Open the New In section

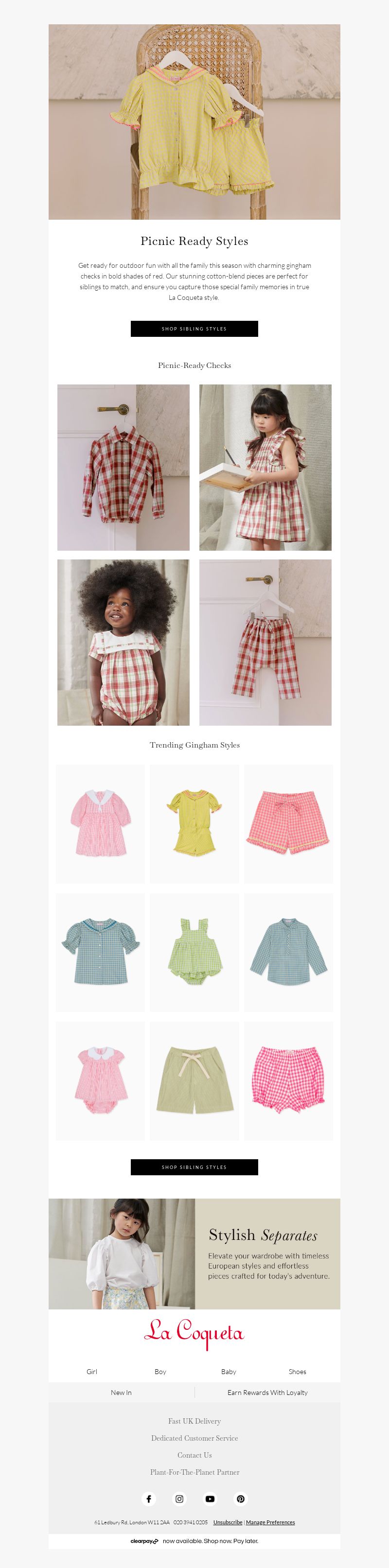coord(121,1392)
